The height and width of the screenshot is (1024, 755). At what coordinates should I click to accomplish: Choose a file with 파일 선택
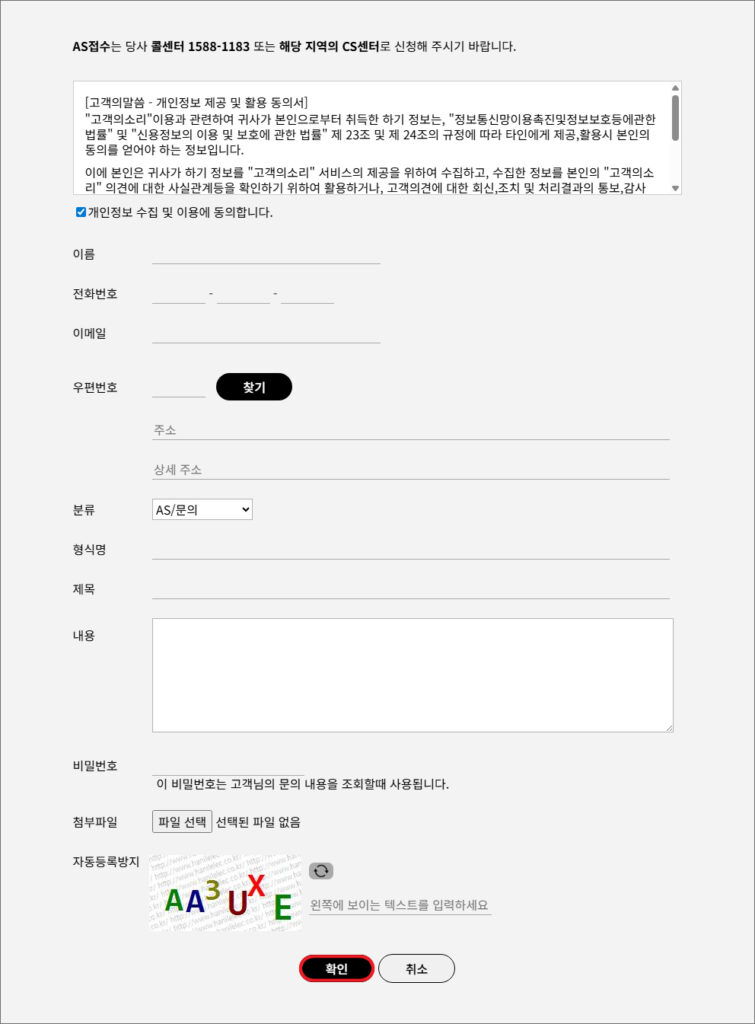(182, 822)
